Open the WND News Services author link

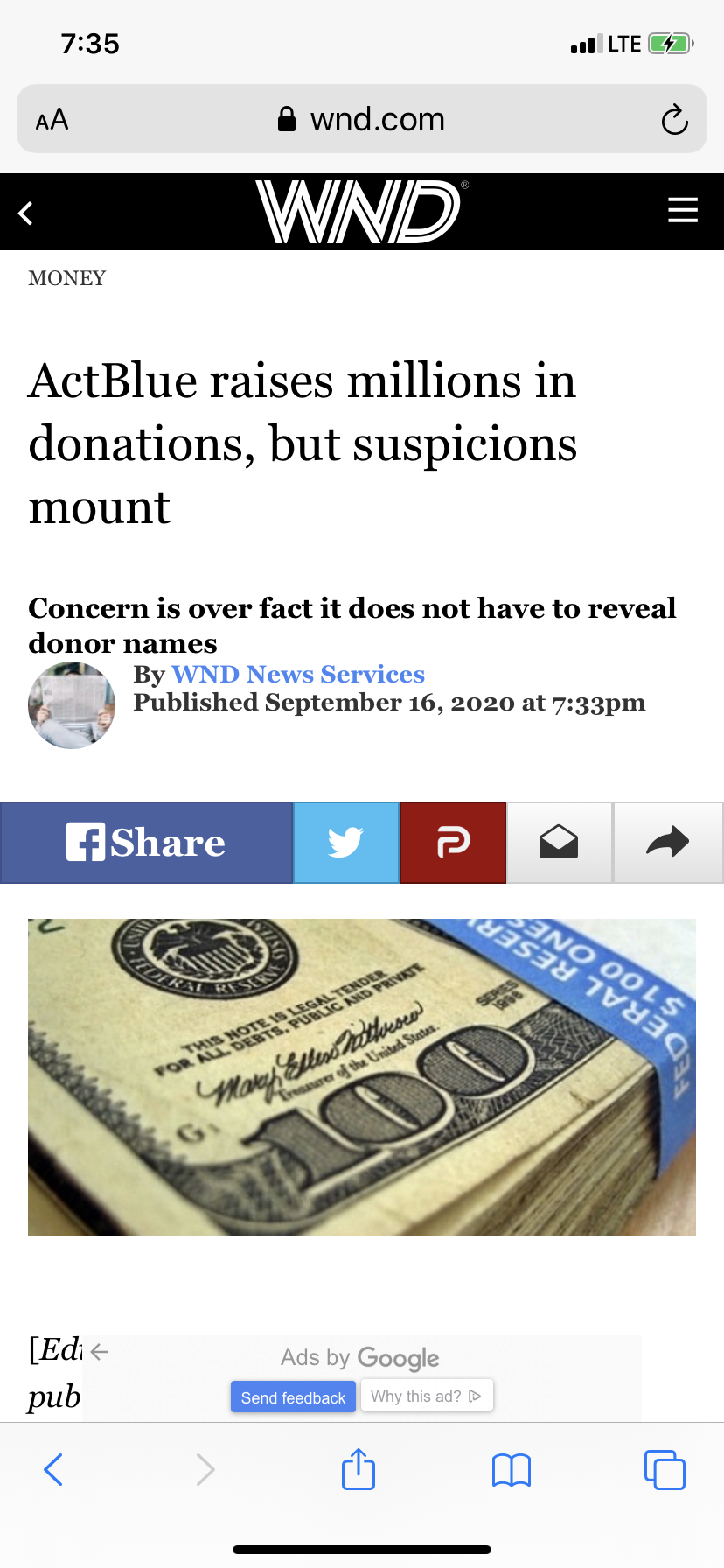[x=298, y=675]
